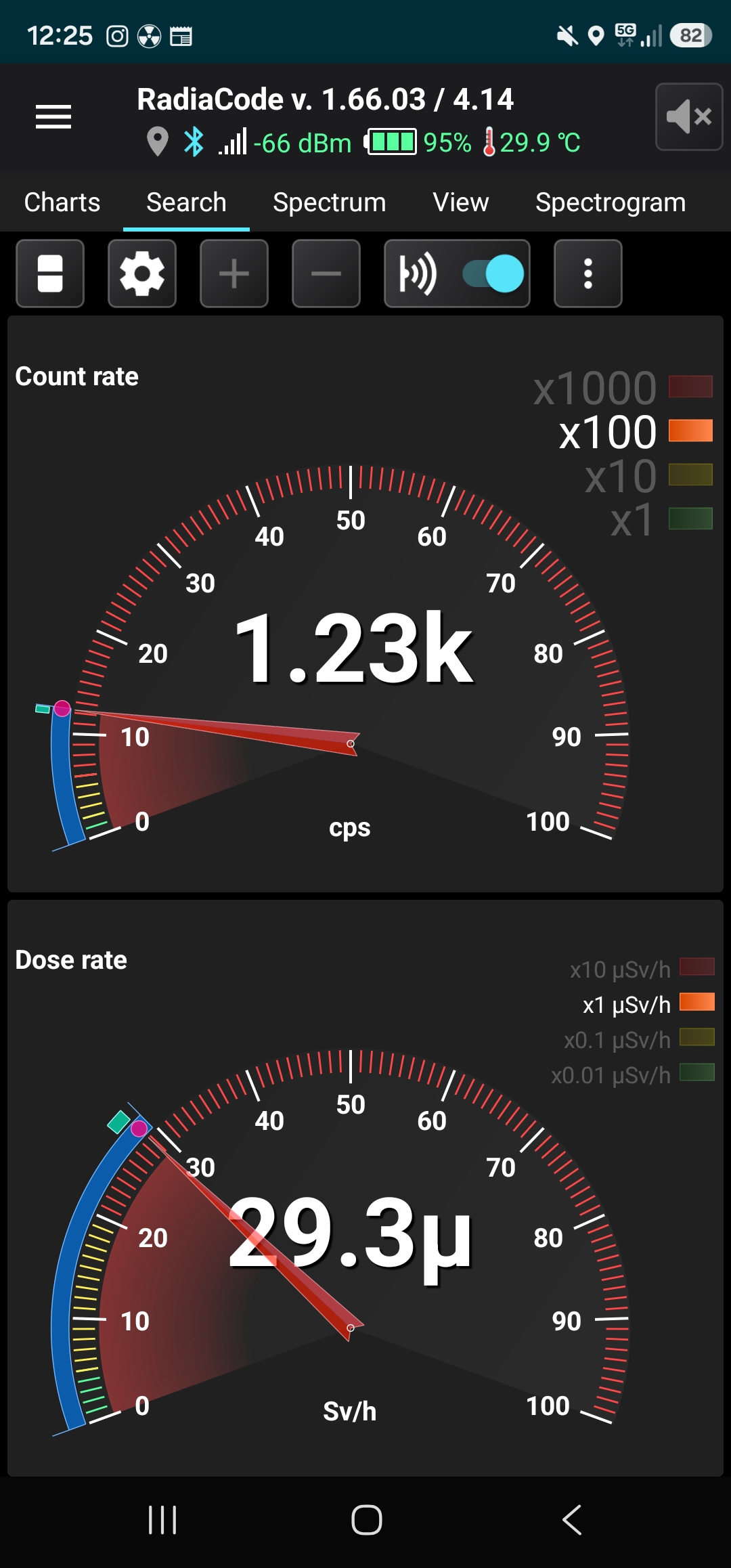
Task: Toggle the sound search switch off
Action: 493,274
